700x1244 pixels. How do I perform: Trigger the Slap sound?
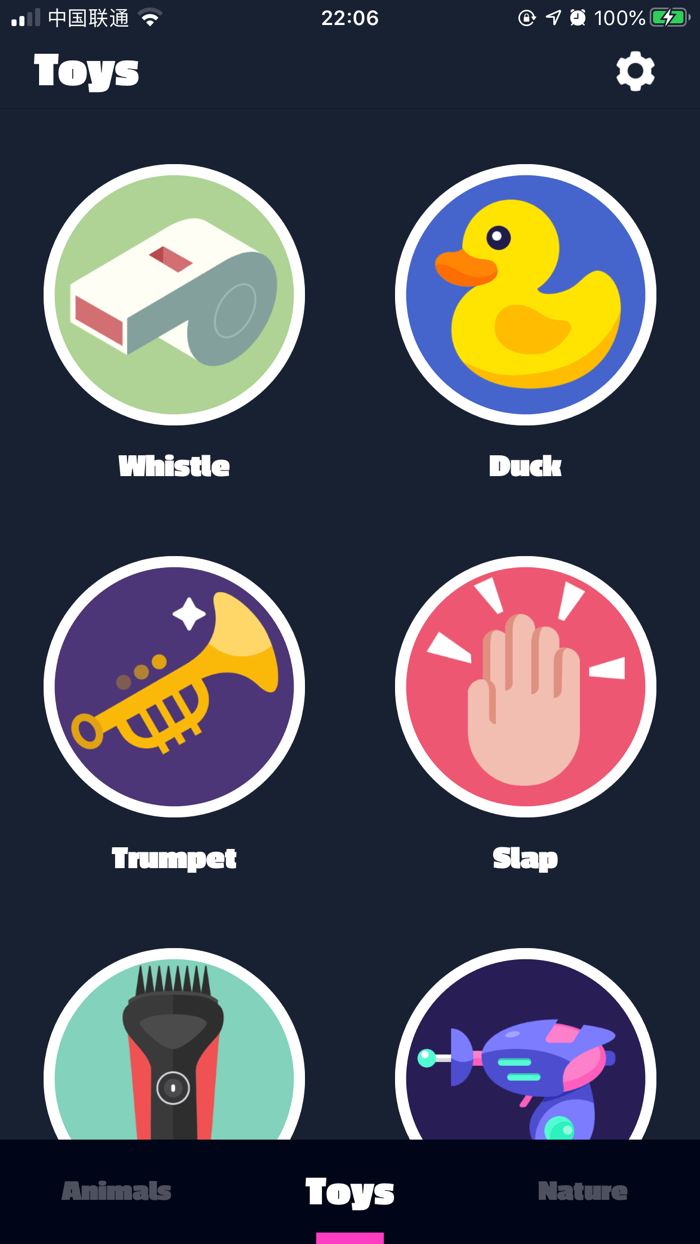coord(525,687)
